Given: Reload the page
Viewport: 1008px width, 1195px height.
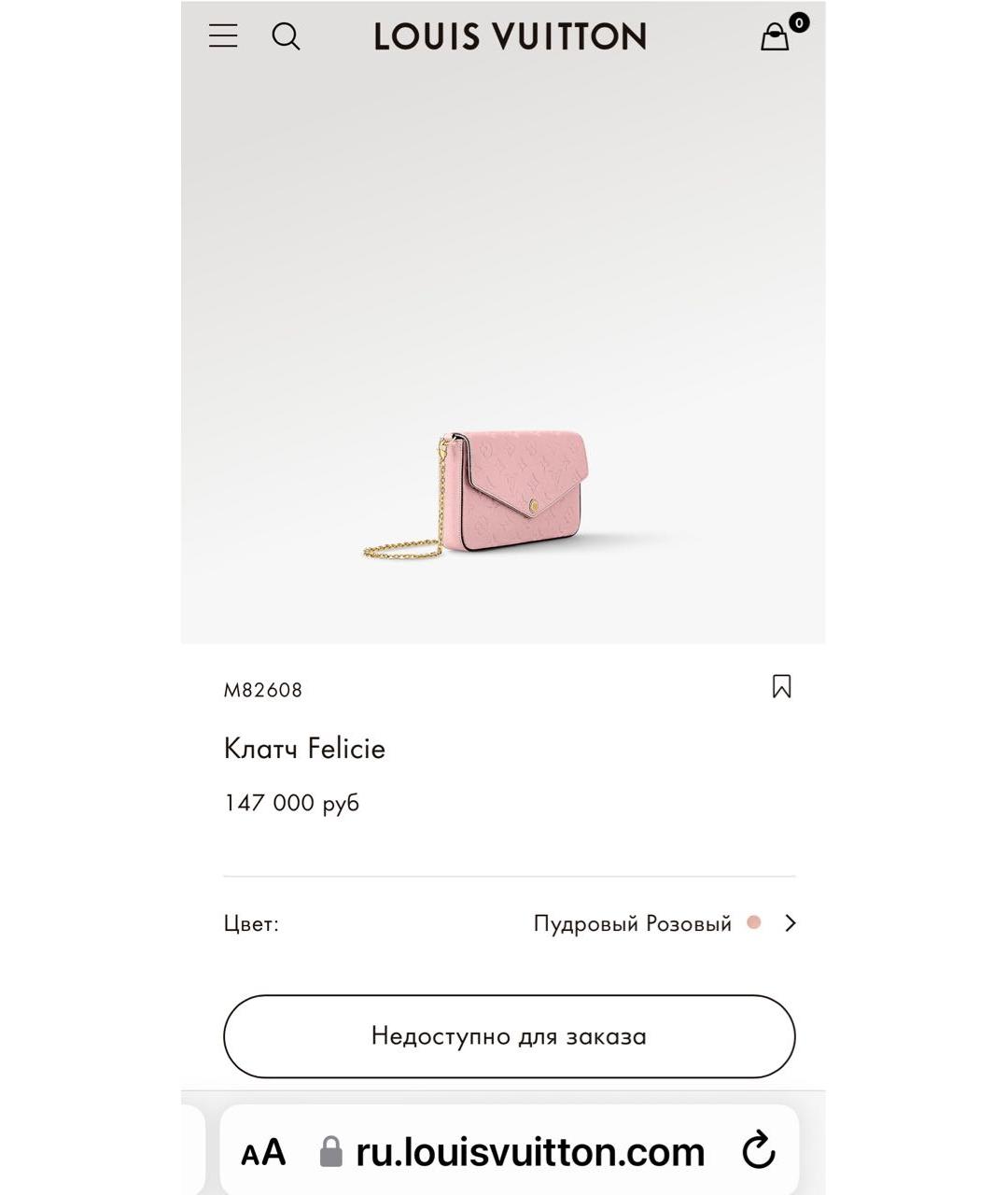Looking at the screenshot, I should tap(758, 1151).
